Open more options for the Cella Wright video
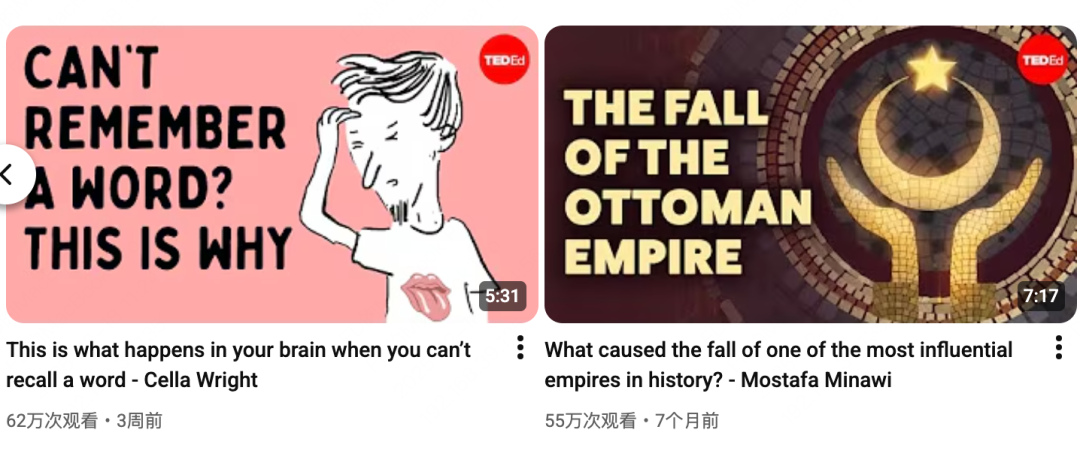This screenshot has width=1080, height=460. point(520,348)
